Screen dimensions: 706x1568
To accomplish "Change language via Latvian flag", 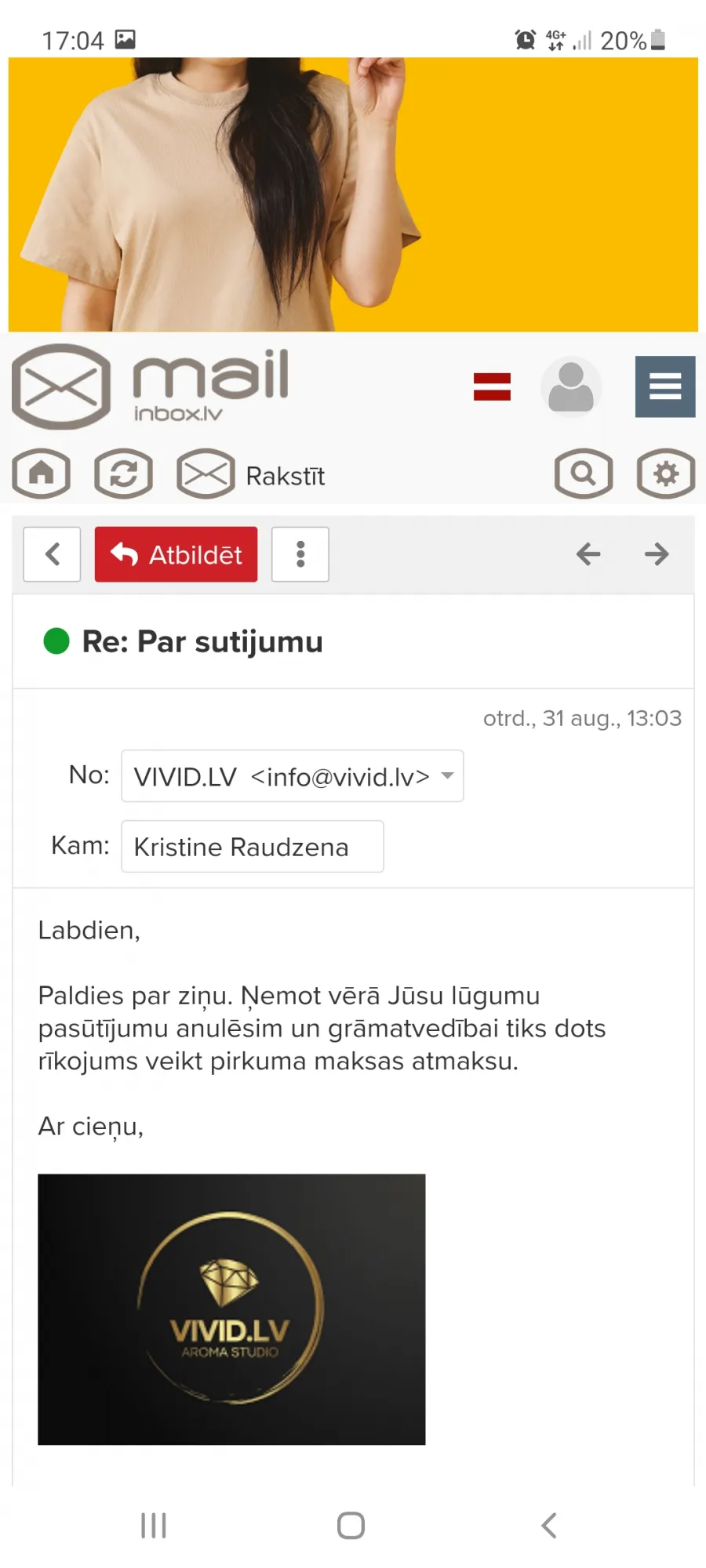I will [492, 387].
